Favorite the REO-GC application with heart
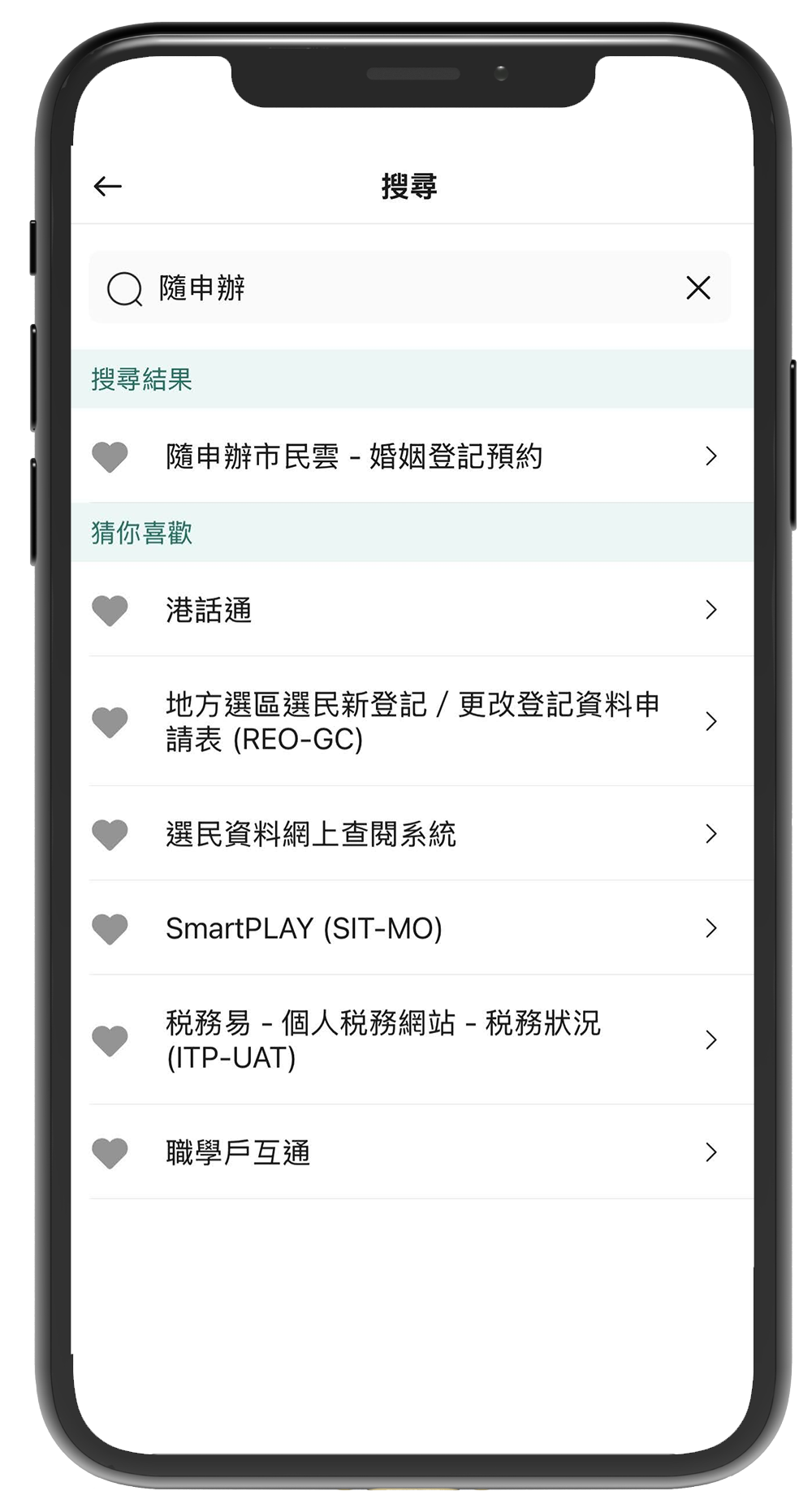This screenshot has width=812, height=1495. tap(110, 721)
